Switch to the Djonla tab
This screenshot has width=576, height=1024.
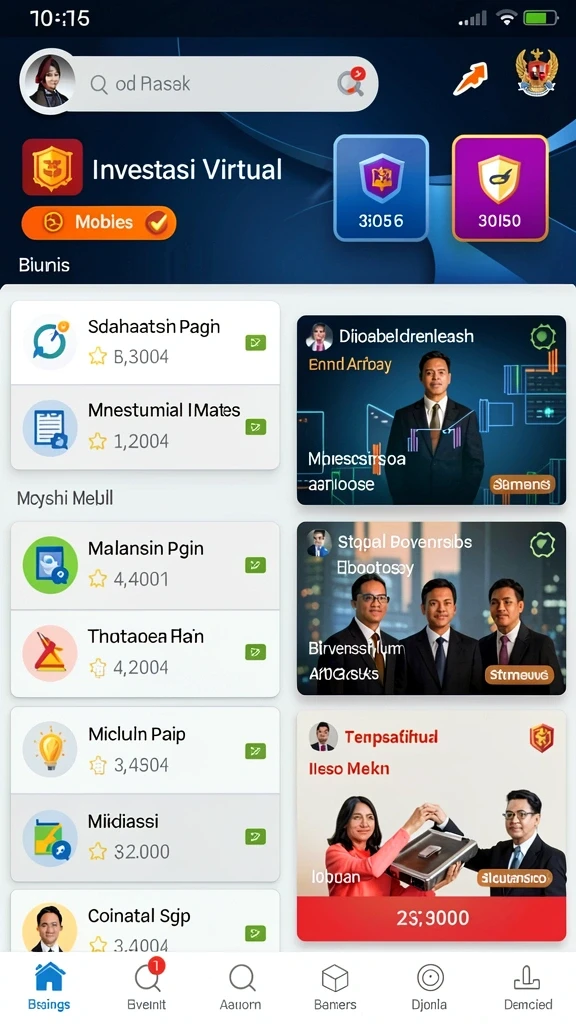(x=430, y=987)
